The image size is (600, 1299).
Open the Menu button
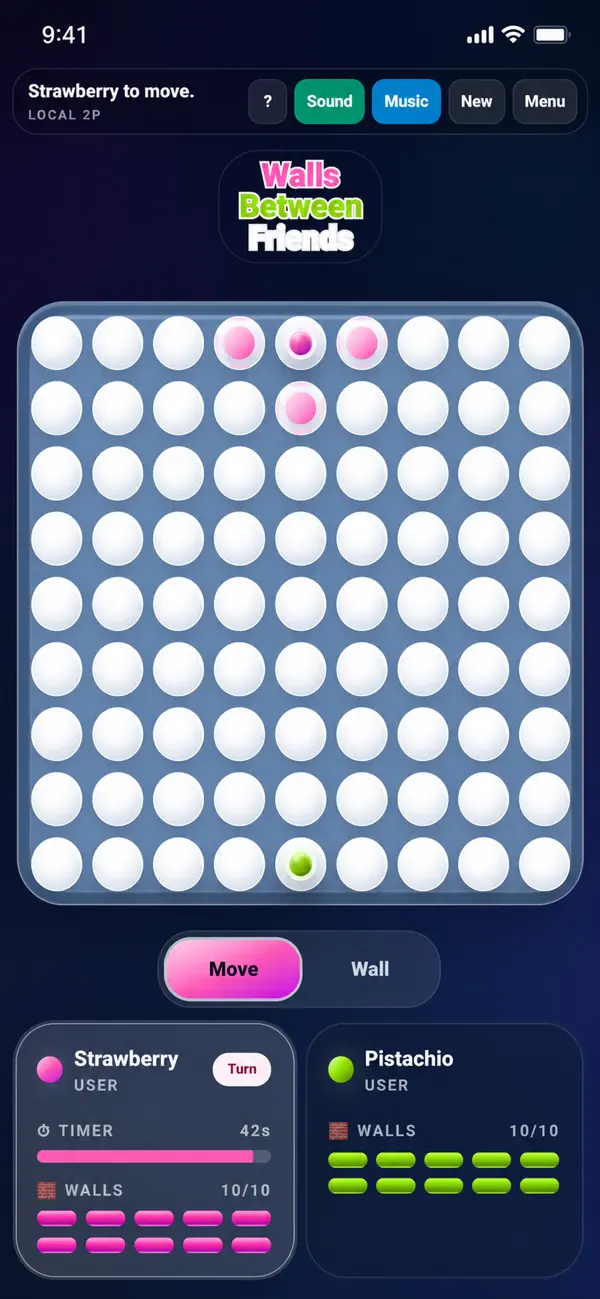(x=545, y=101)
